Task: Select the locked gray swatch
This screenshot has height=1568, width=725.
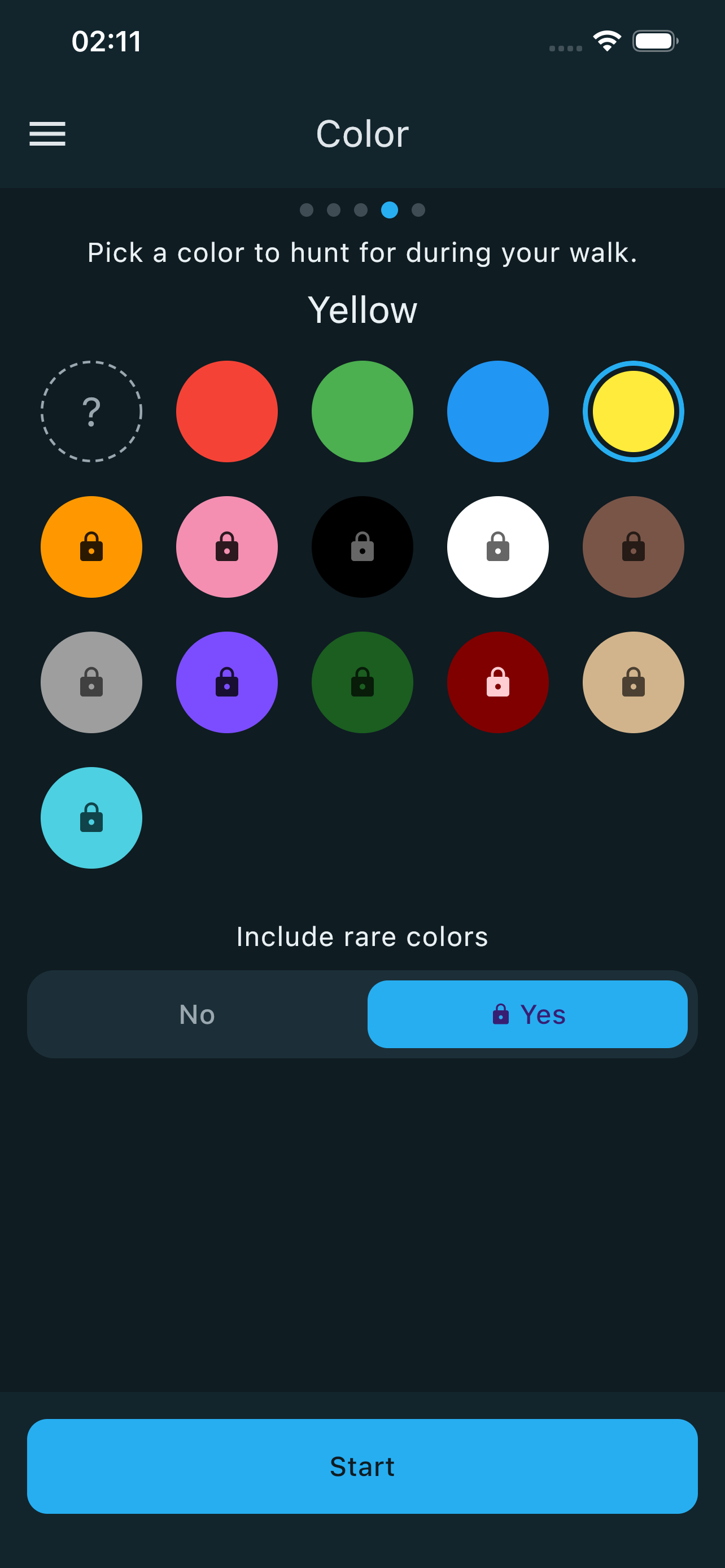Action: click(x=91, y=682)
